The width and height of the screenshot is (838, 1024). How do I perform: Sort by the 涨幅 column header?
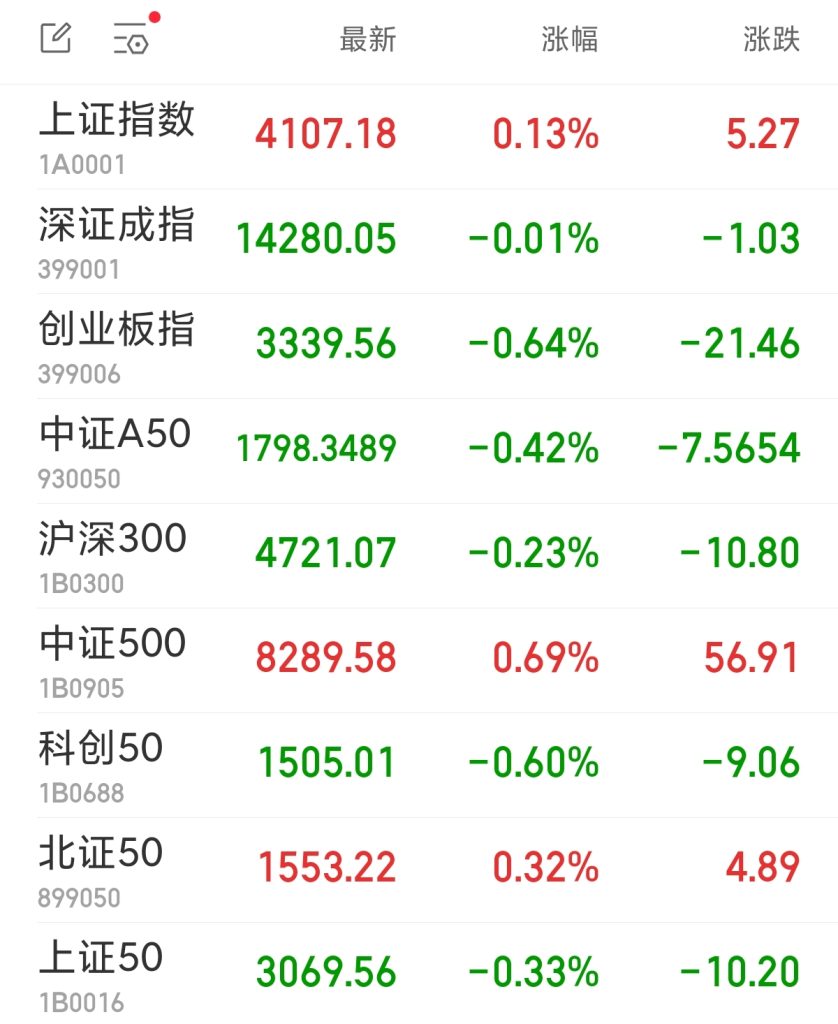point(570,40)
